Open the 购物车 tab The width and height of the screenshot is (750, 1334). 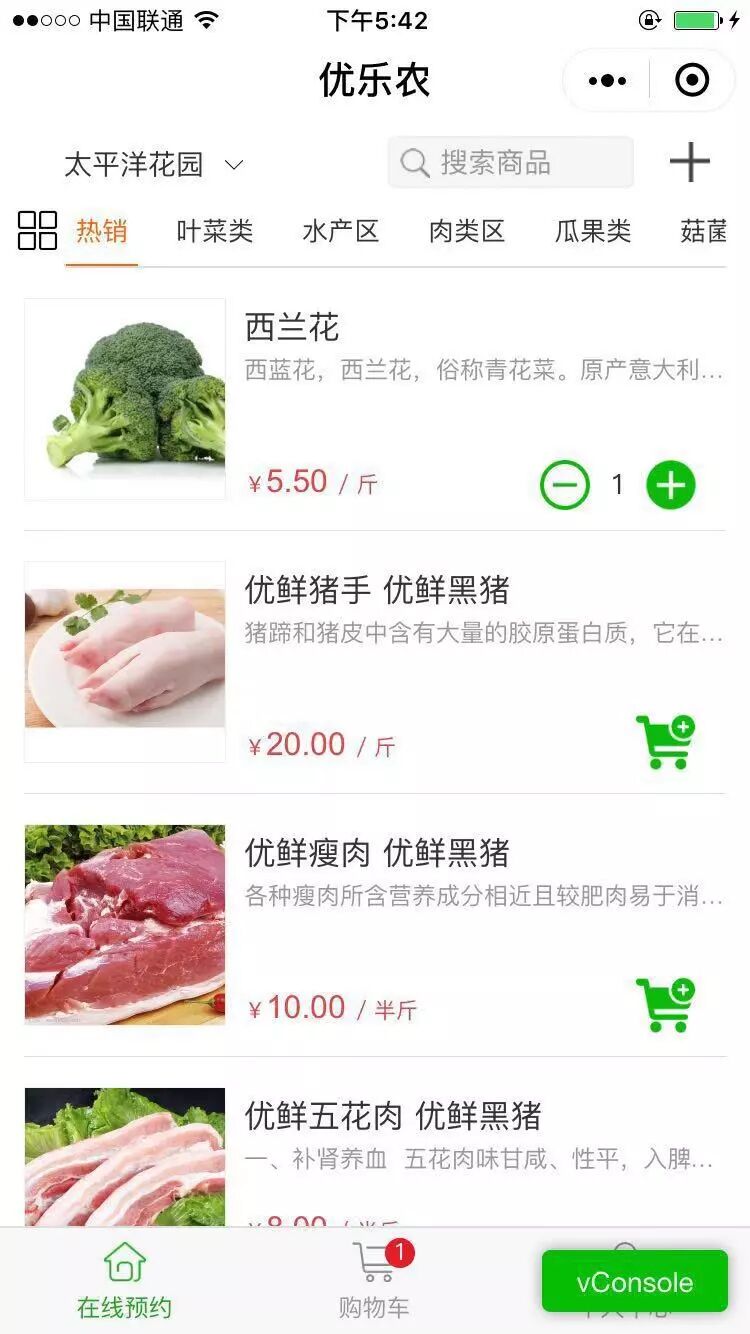(x=374, y=1280)
